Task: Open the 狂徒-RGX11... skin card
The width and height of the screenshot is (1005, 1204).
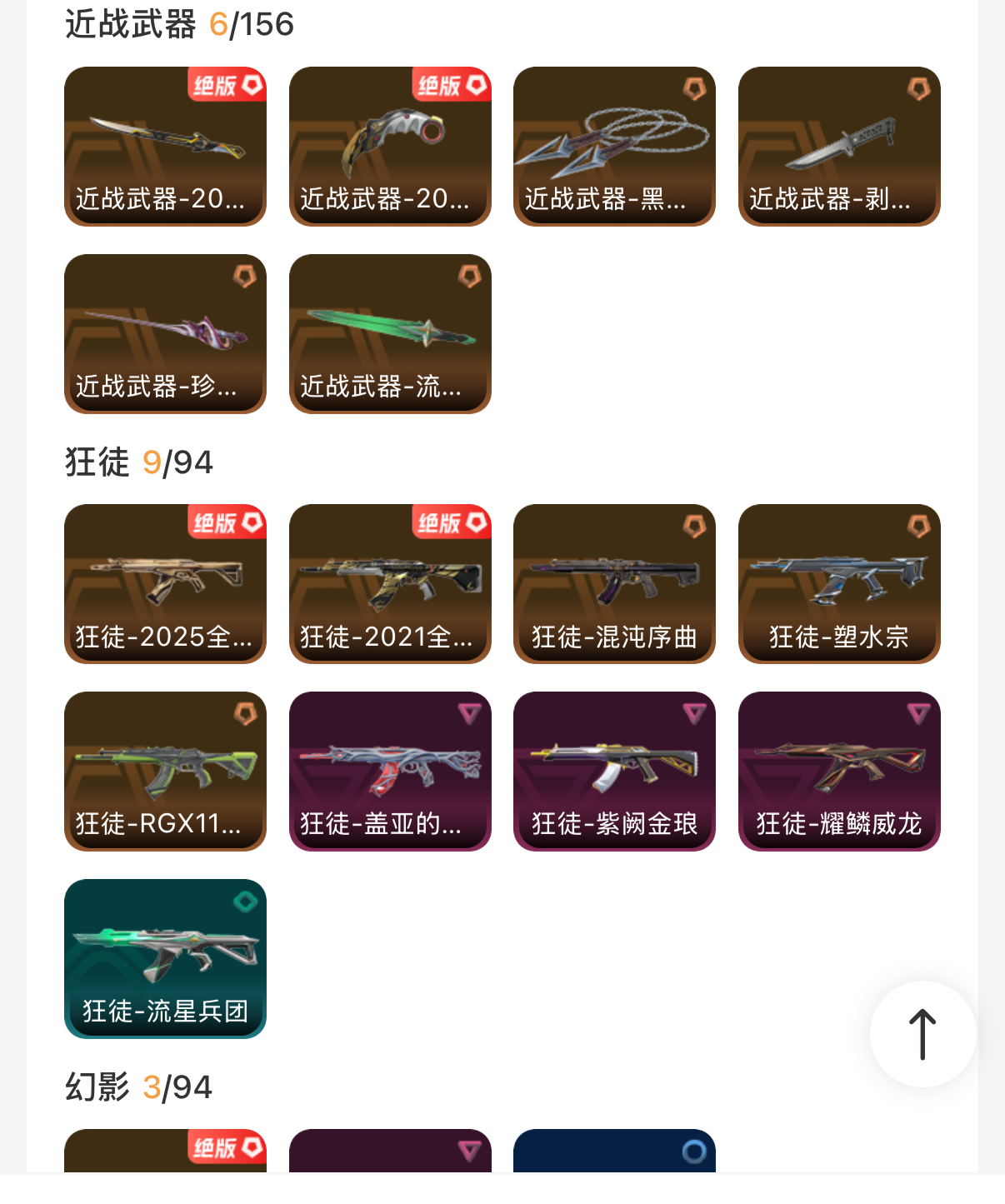Action: point(165,771)
